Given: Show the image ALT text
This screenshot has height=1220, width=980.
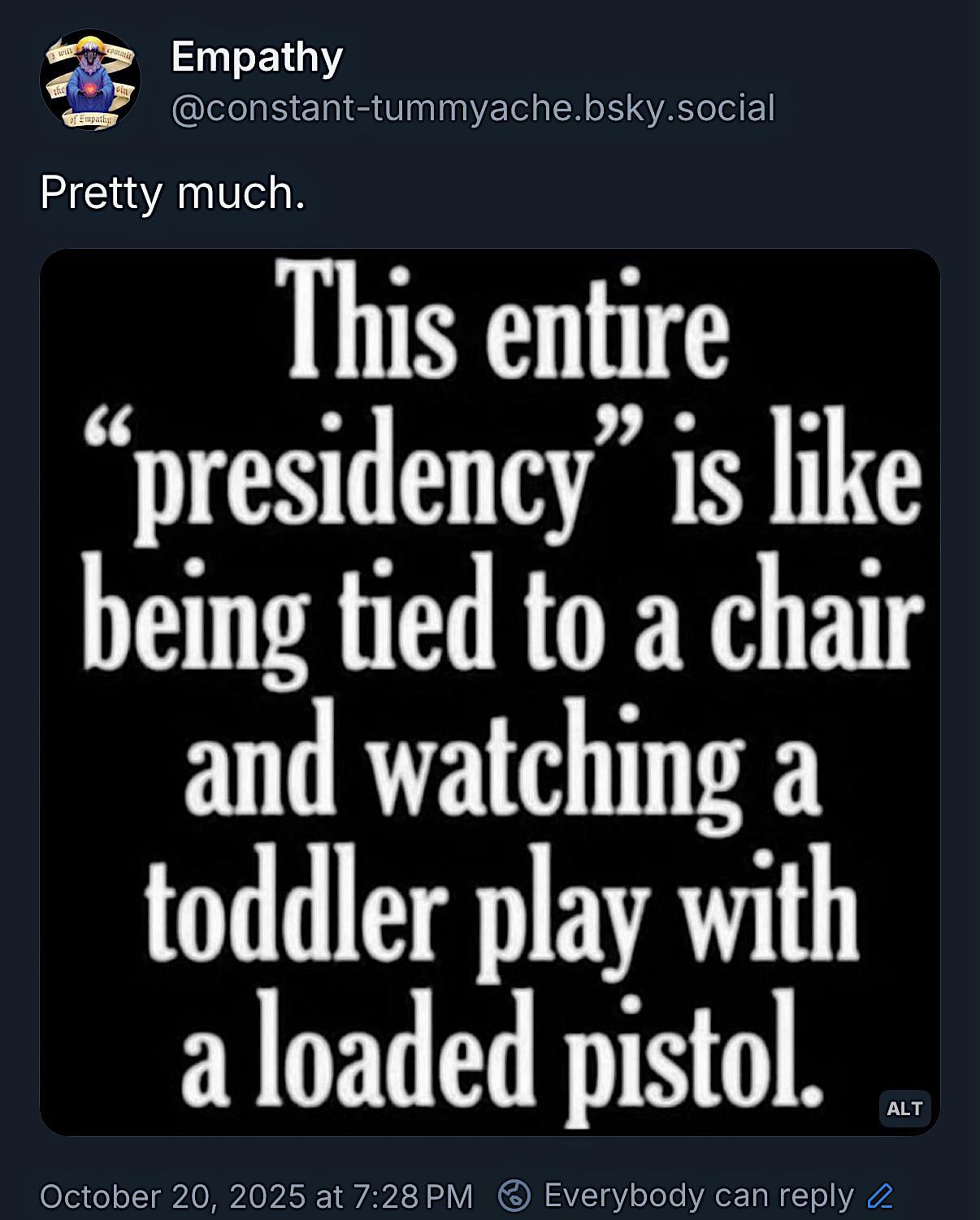Looking at the screenshot, I should (904, 1109).
